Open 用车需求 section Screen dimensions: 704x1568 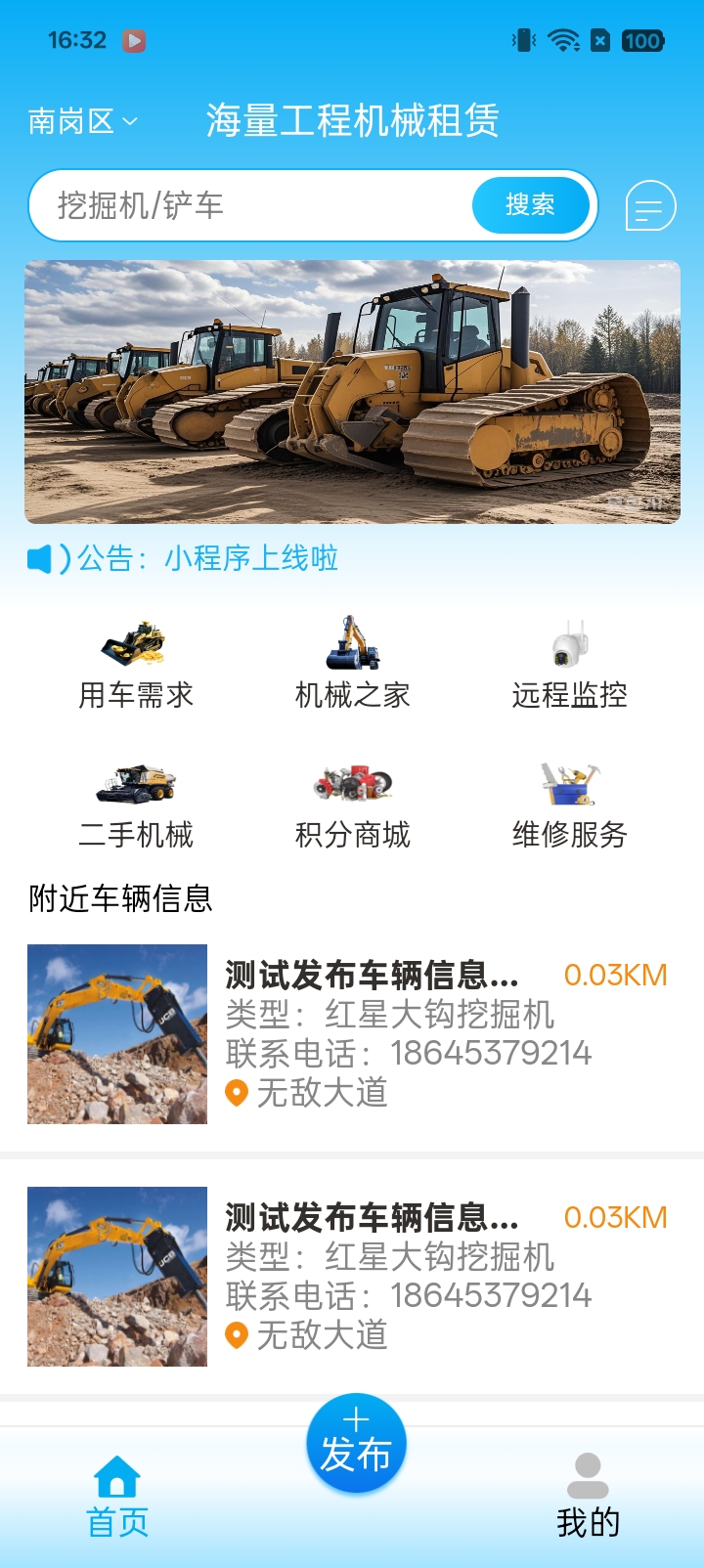tap(136, 665)
